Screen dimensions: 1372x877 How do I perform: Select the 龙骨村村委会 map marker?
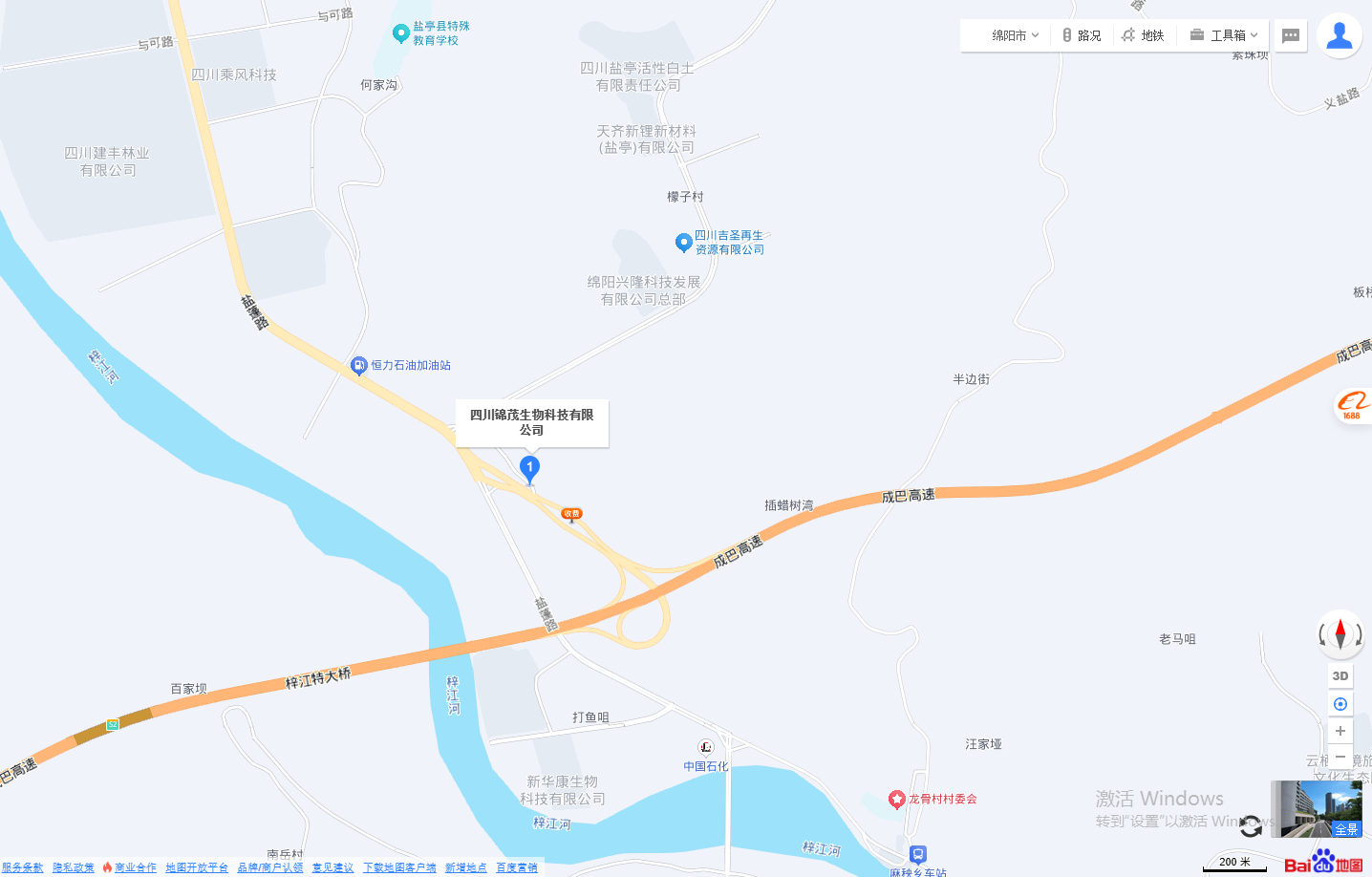point(896,799)
